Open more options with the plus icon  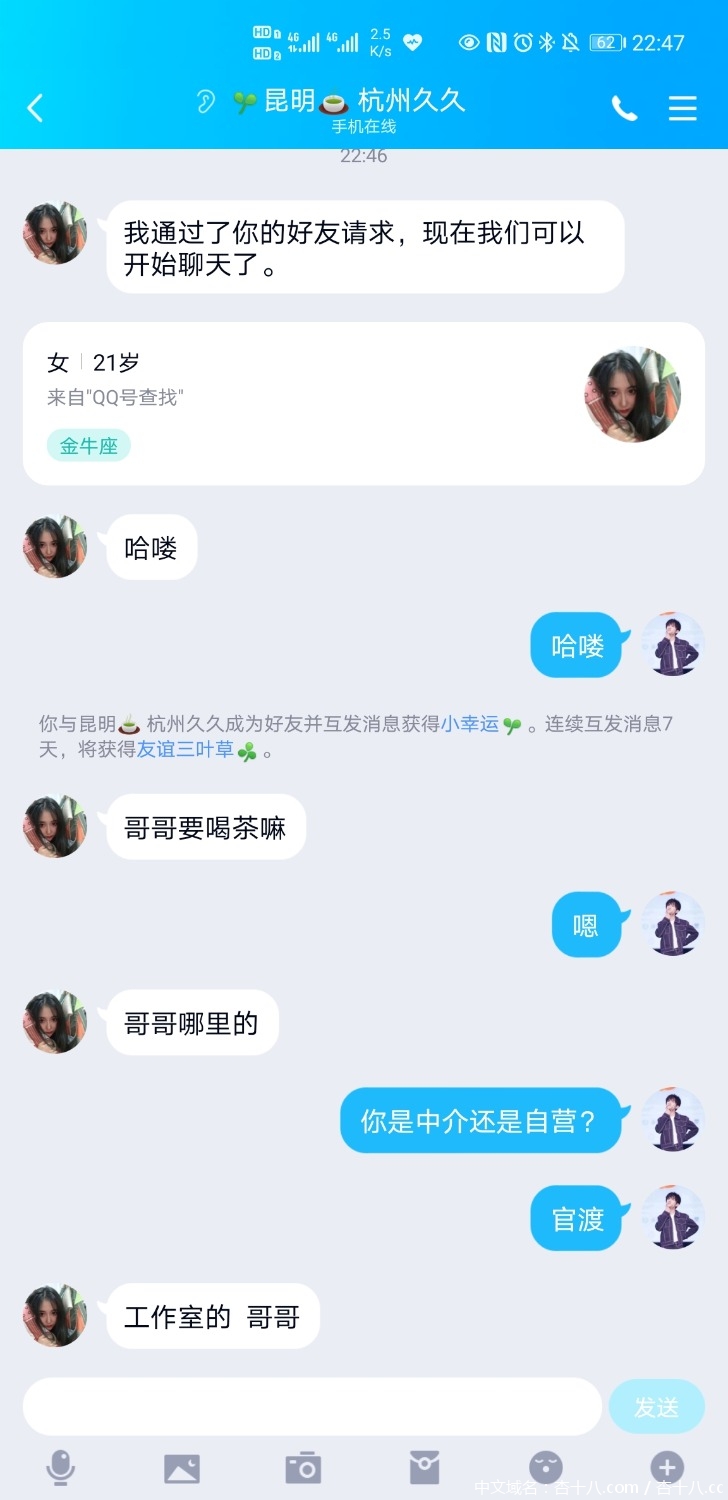667,1467
